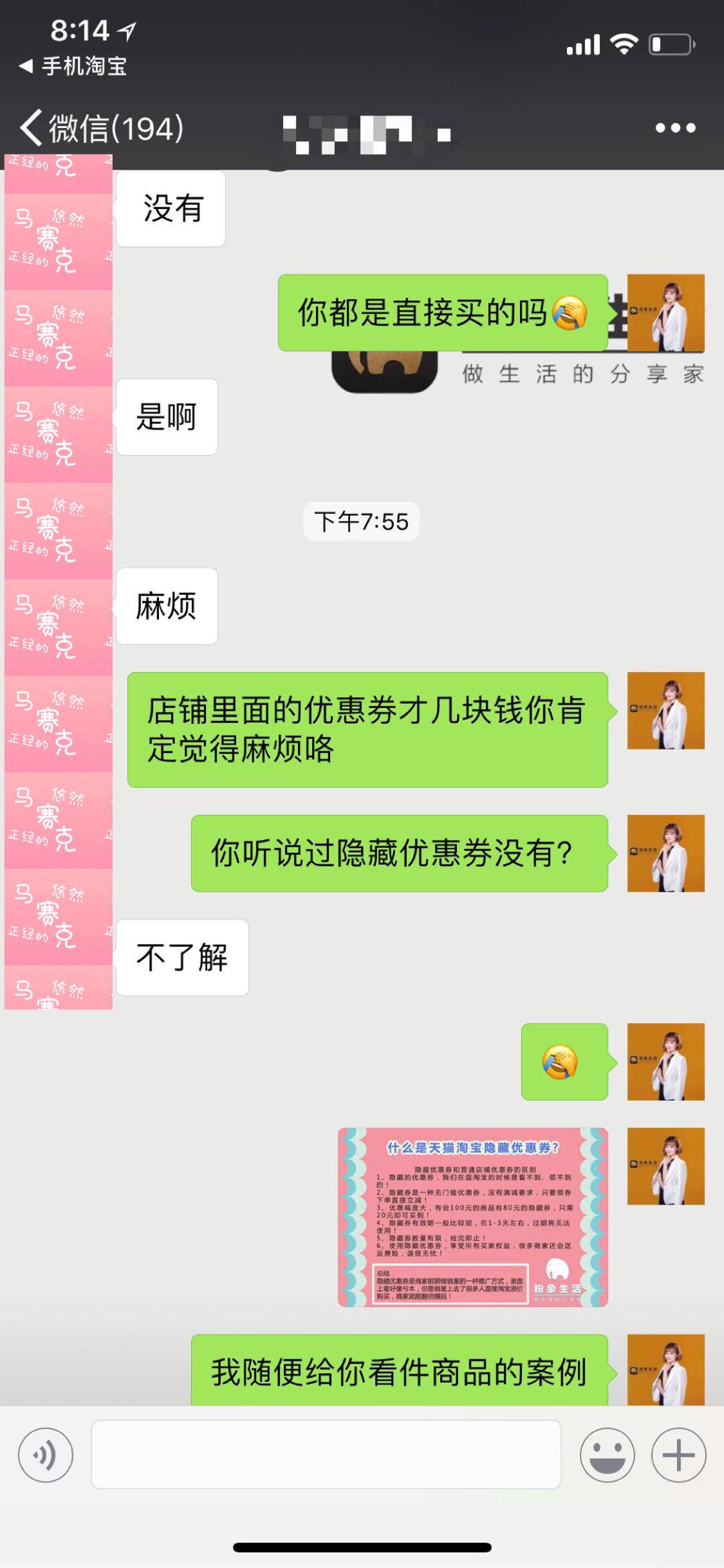Switch to voice message input
This screenshot has width=724, height=1568.
click(45, 1455)
